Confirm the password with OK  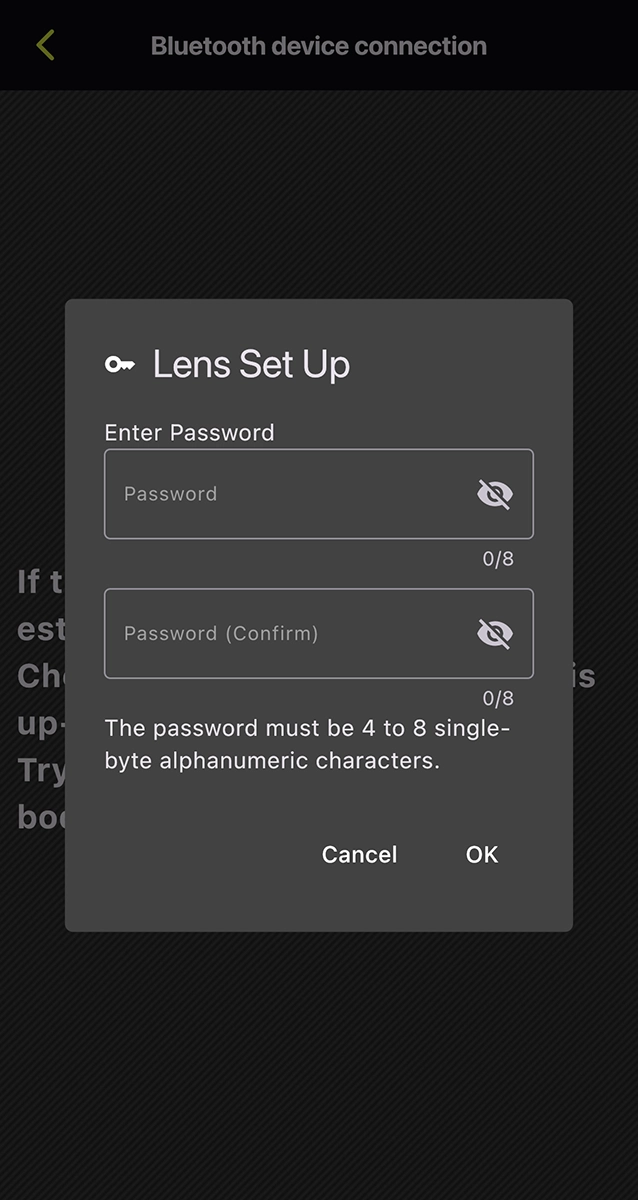482,855
